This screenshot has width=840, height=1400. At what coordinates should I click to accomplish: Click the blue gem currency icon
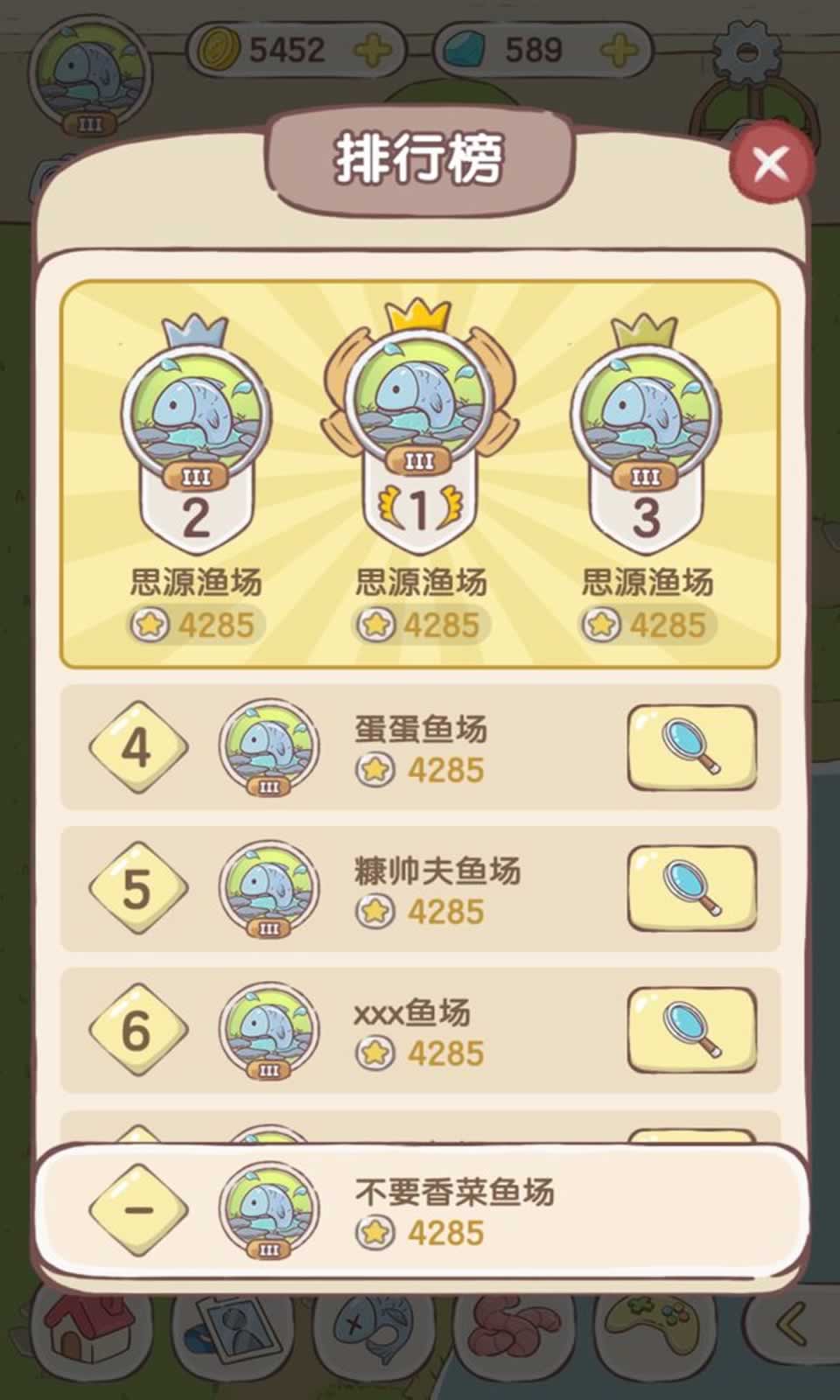coord(464,50)
